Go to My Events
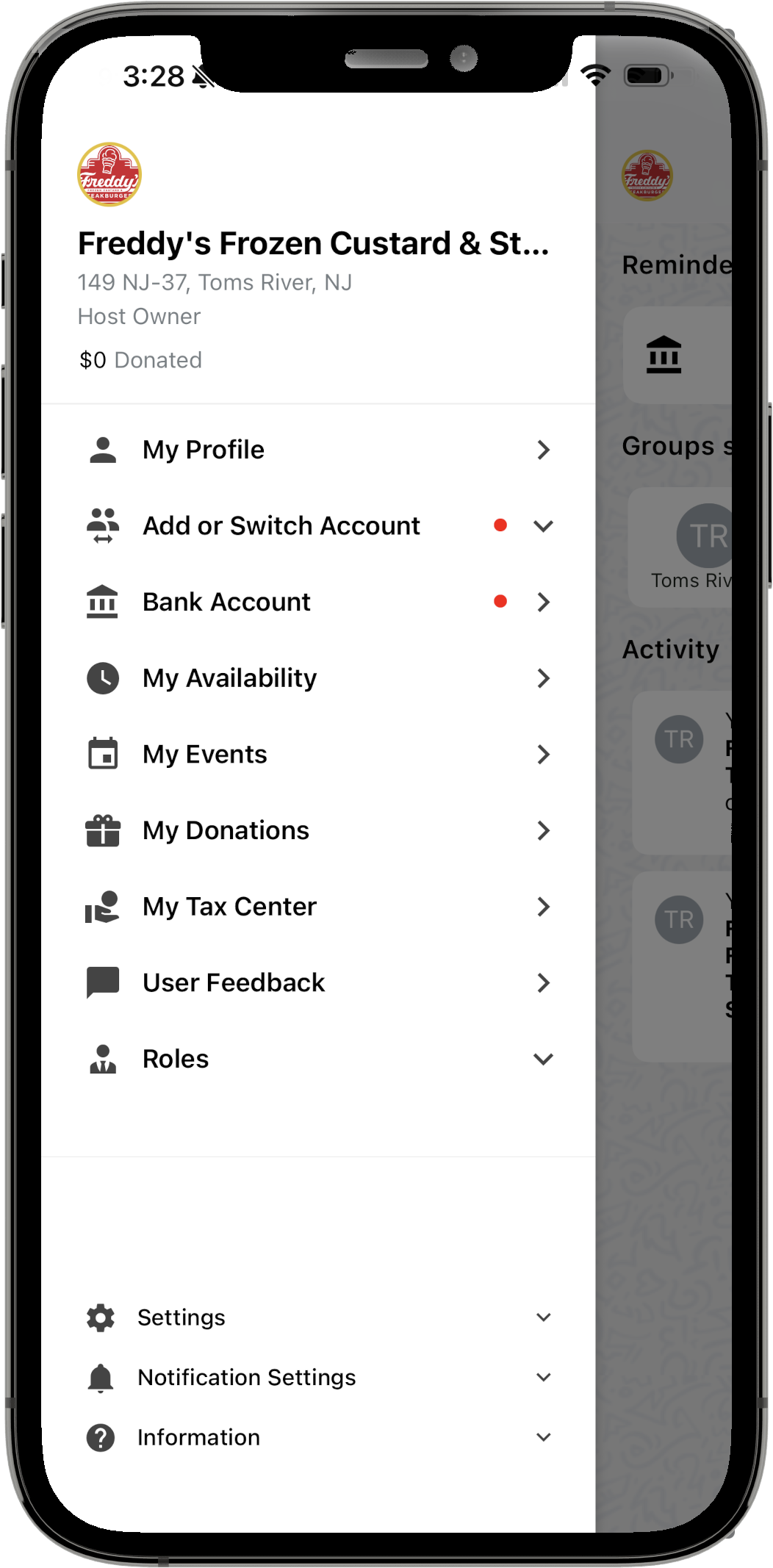The image size is (773, 1568). pyautogui.click(x=204, y=755)
